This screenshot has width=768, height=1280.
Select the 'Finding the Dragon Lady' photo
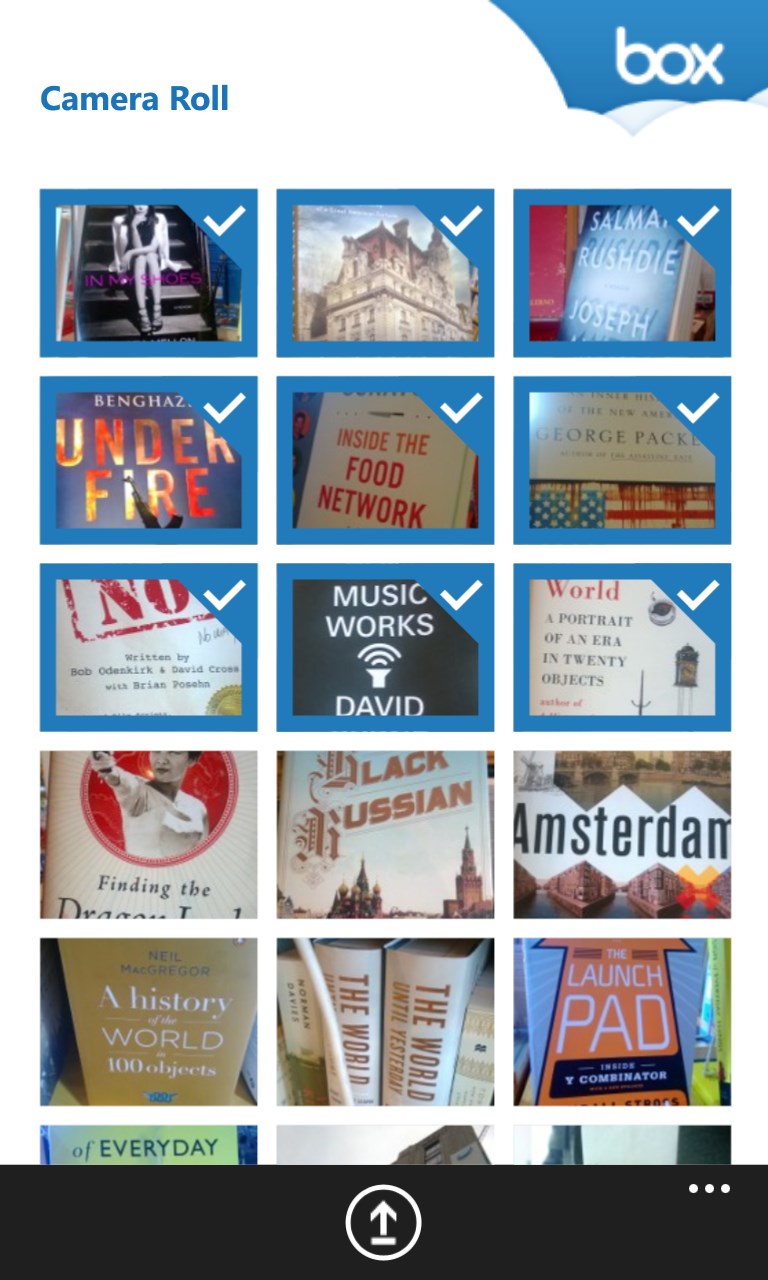pos(148,834)
